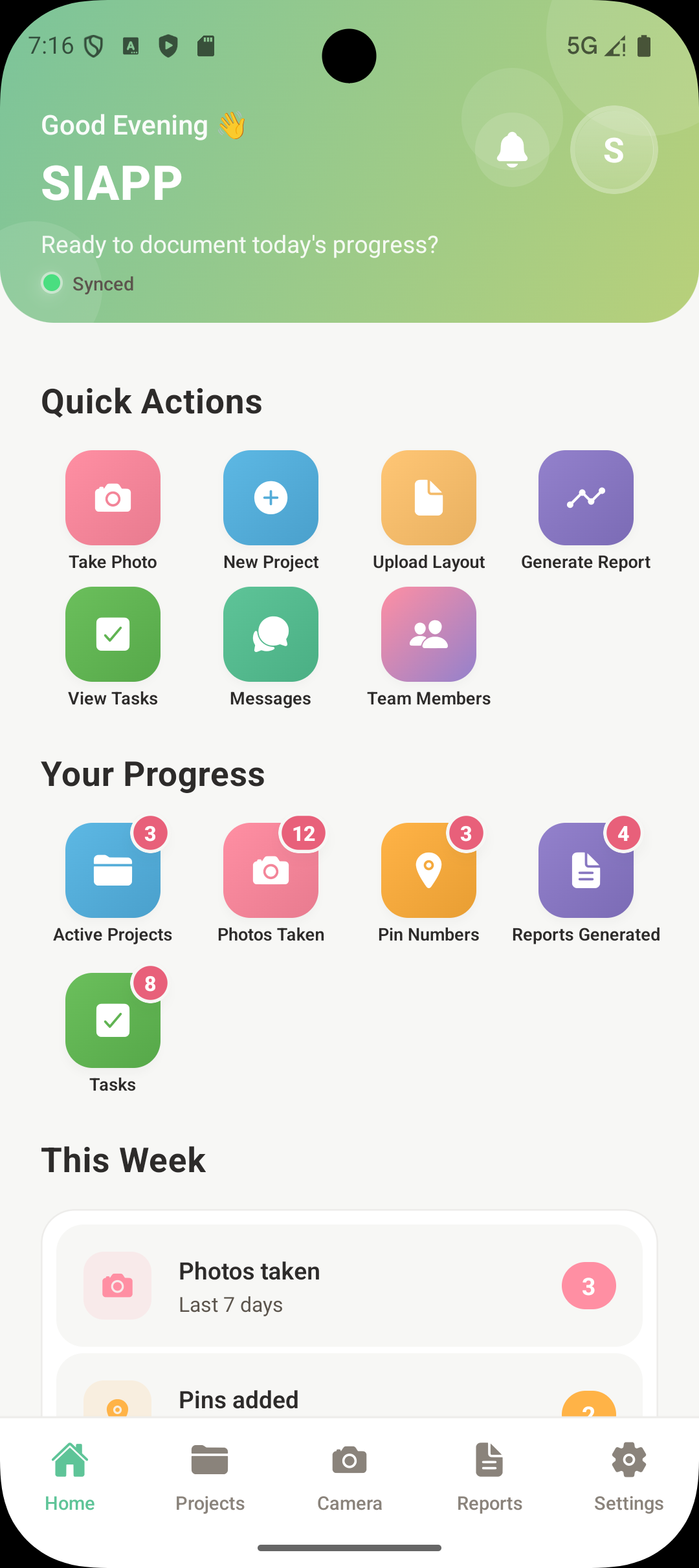The width and height of the screenshot is (699, 1568).
Task: View Team Members
Action: (x=429, y=634)
